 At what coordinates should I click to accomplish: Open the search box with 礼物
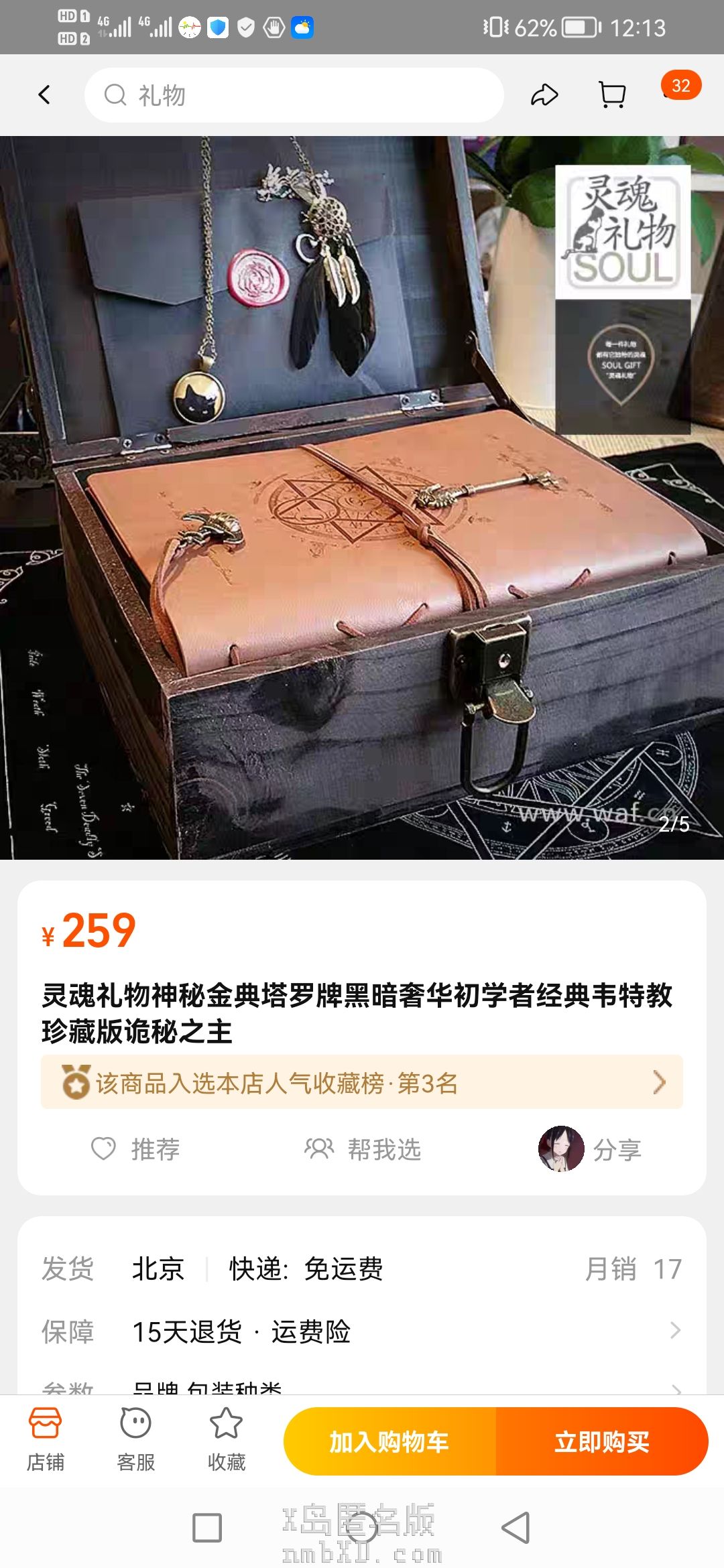[294, 95]
